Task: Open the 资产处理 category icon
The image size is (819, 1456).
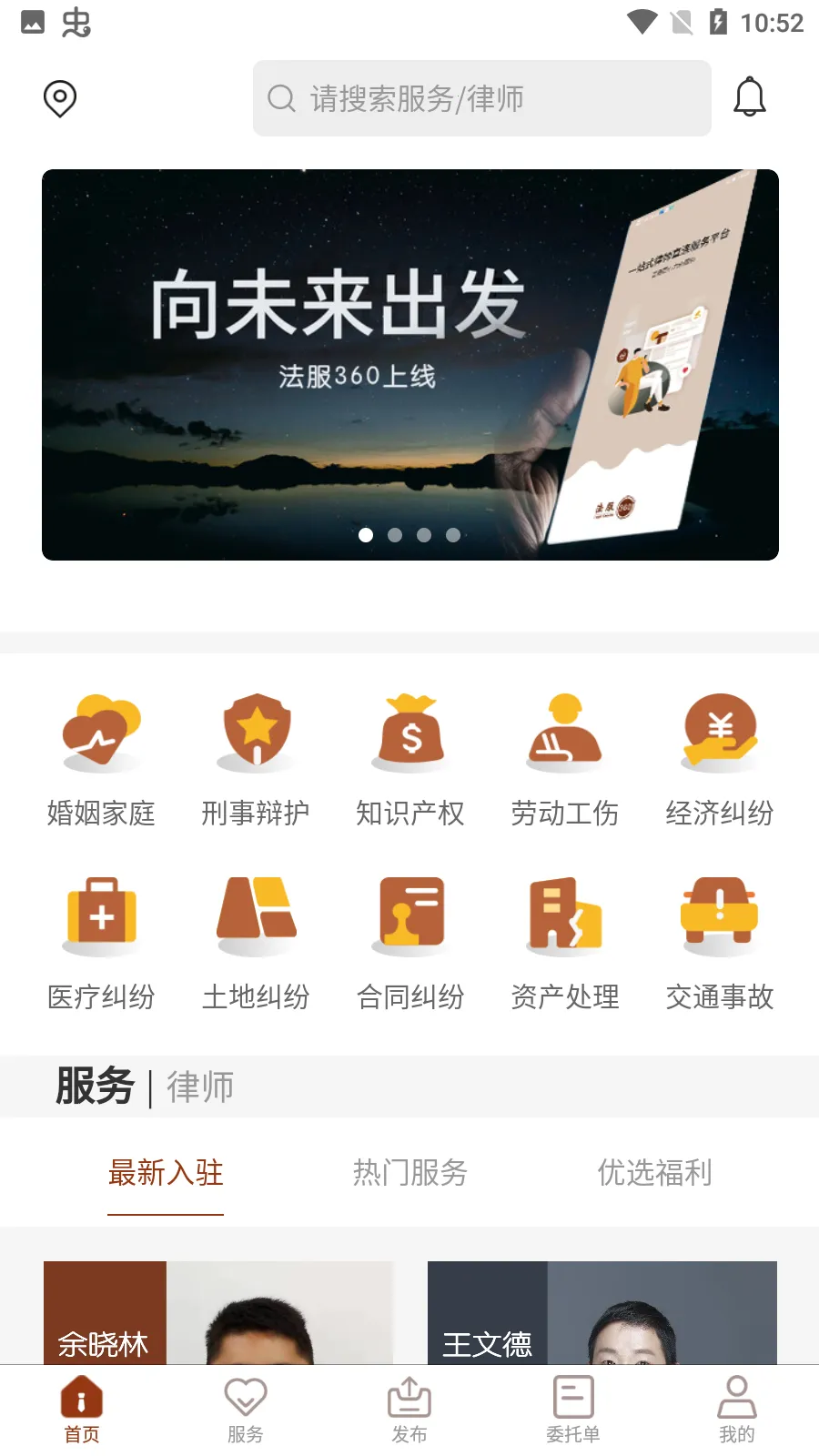Action: pyautogui.click(x=565, y=915)
